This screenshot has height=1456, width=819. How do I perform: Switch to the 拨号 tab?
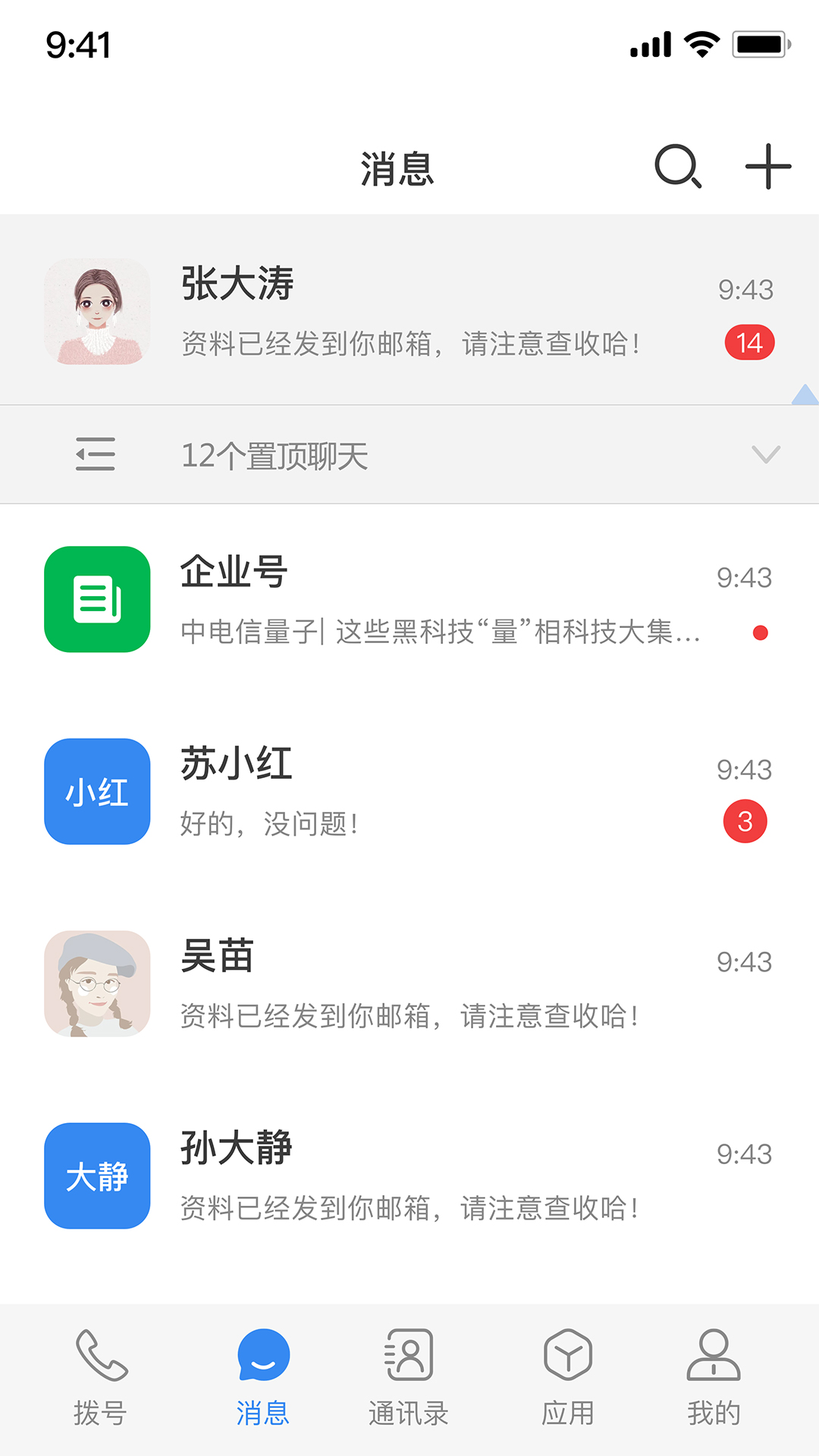[x=100, y=1378]
